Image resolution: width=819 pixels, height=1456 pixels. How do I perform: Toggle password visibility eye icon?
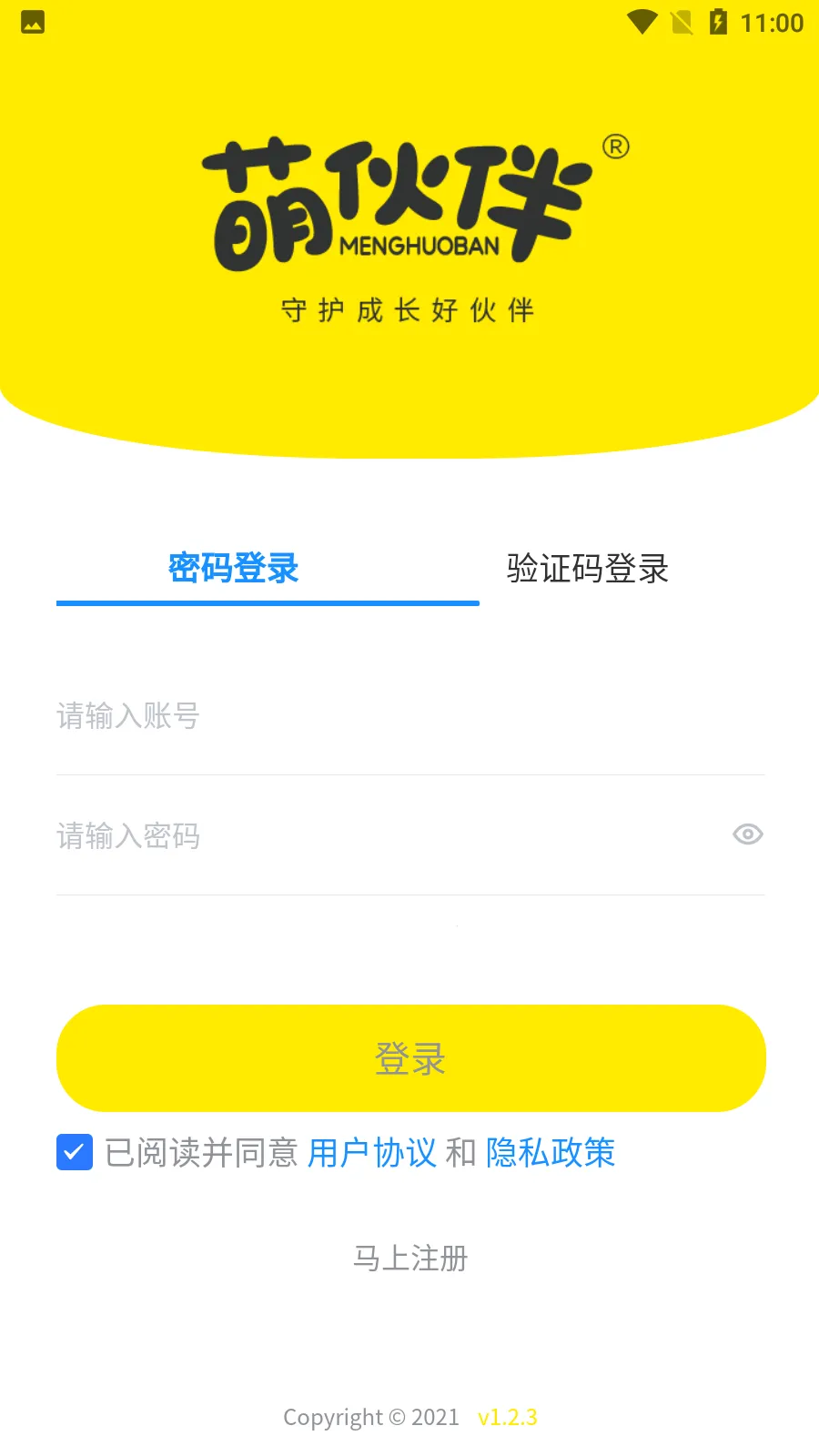748,834
